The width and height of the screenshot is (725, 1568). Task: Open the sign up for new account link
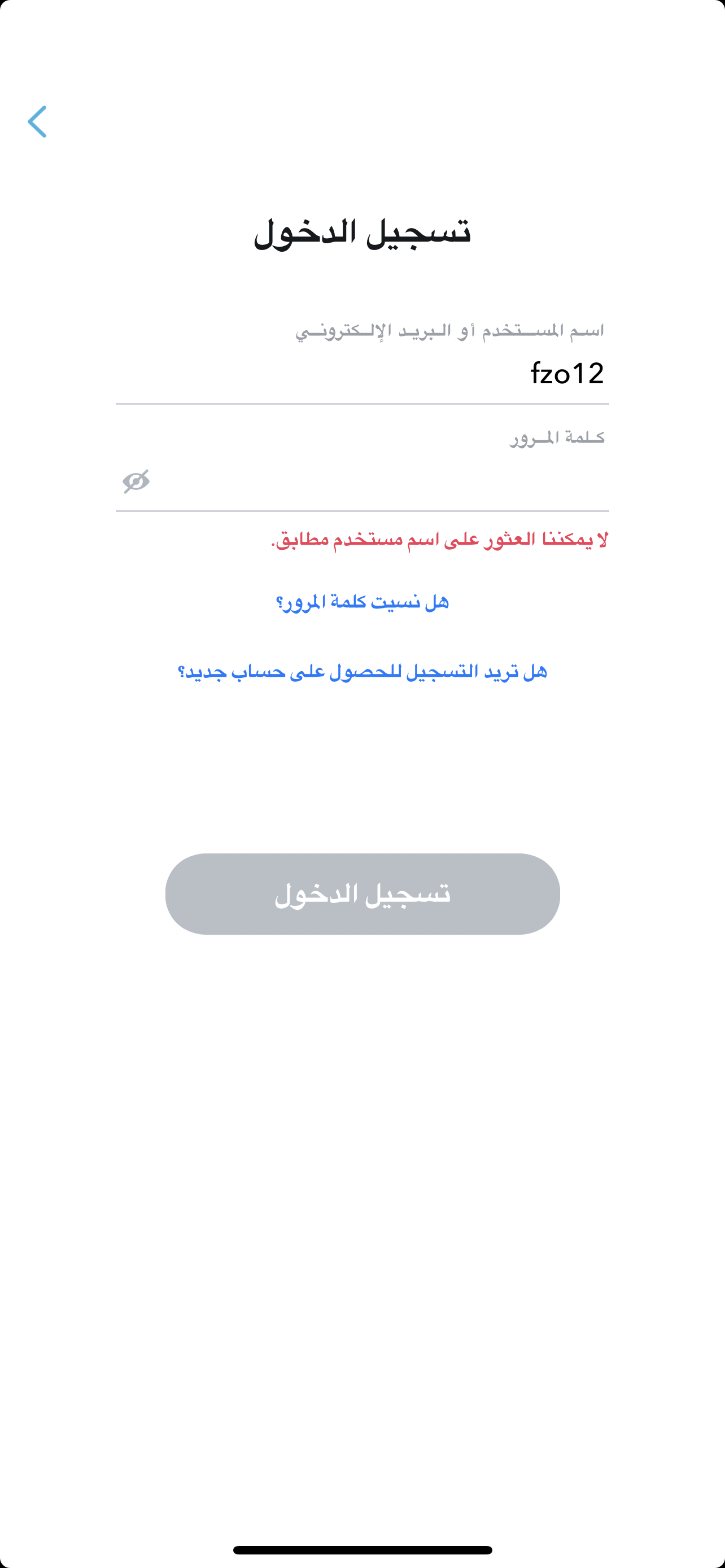362,672
